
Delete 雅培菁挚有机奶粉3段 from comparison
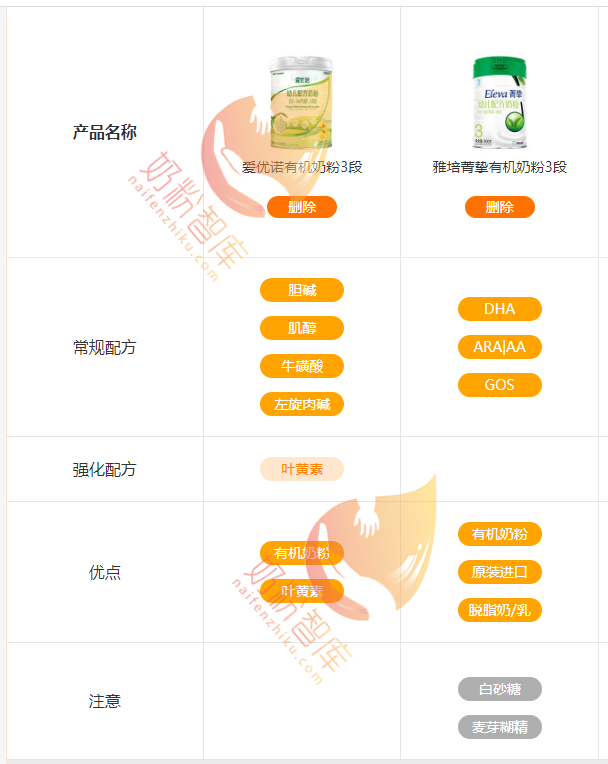click(x=499, y=207)
